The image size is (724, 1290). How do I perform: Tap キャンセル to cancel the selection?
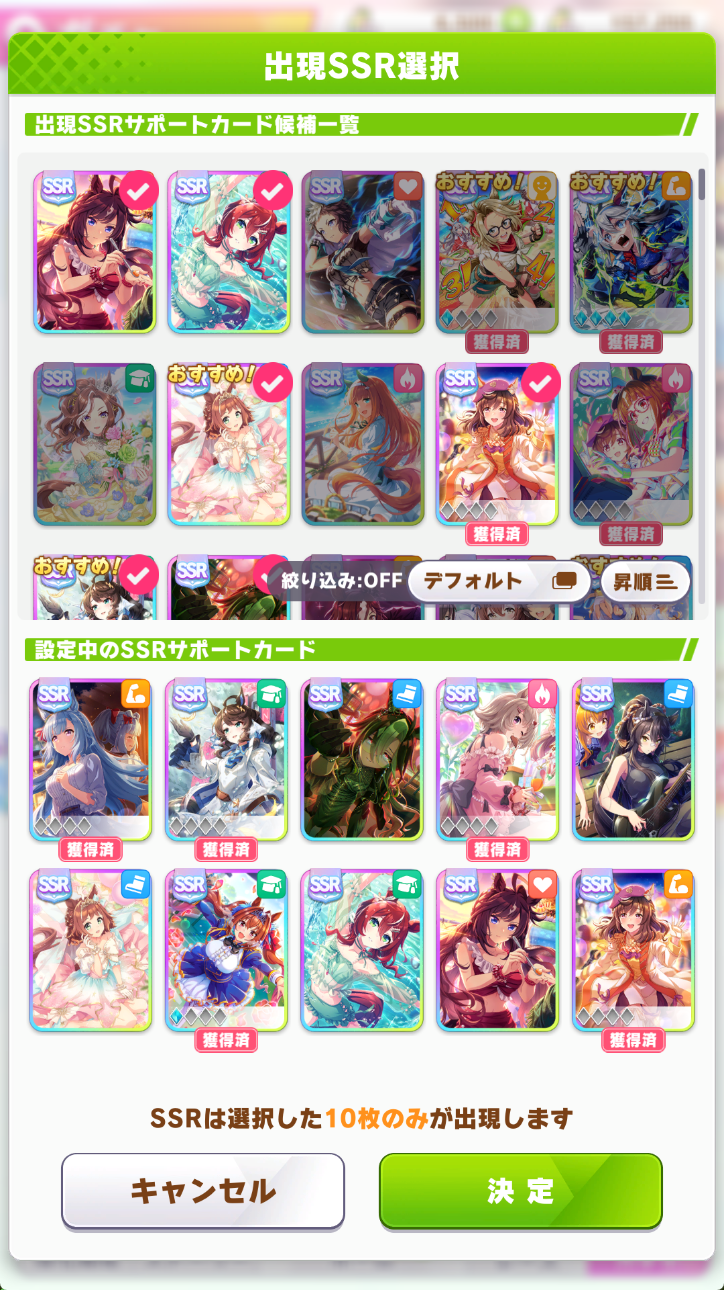point(203,1190)
